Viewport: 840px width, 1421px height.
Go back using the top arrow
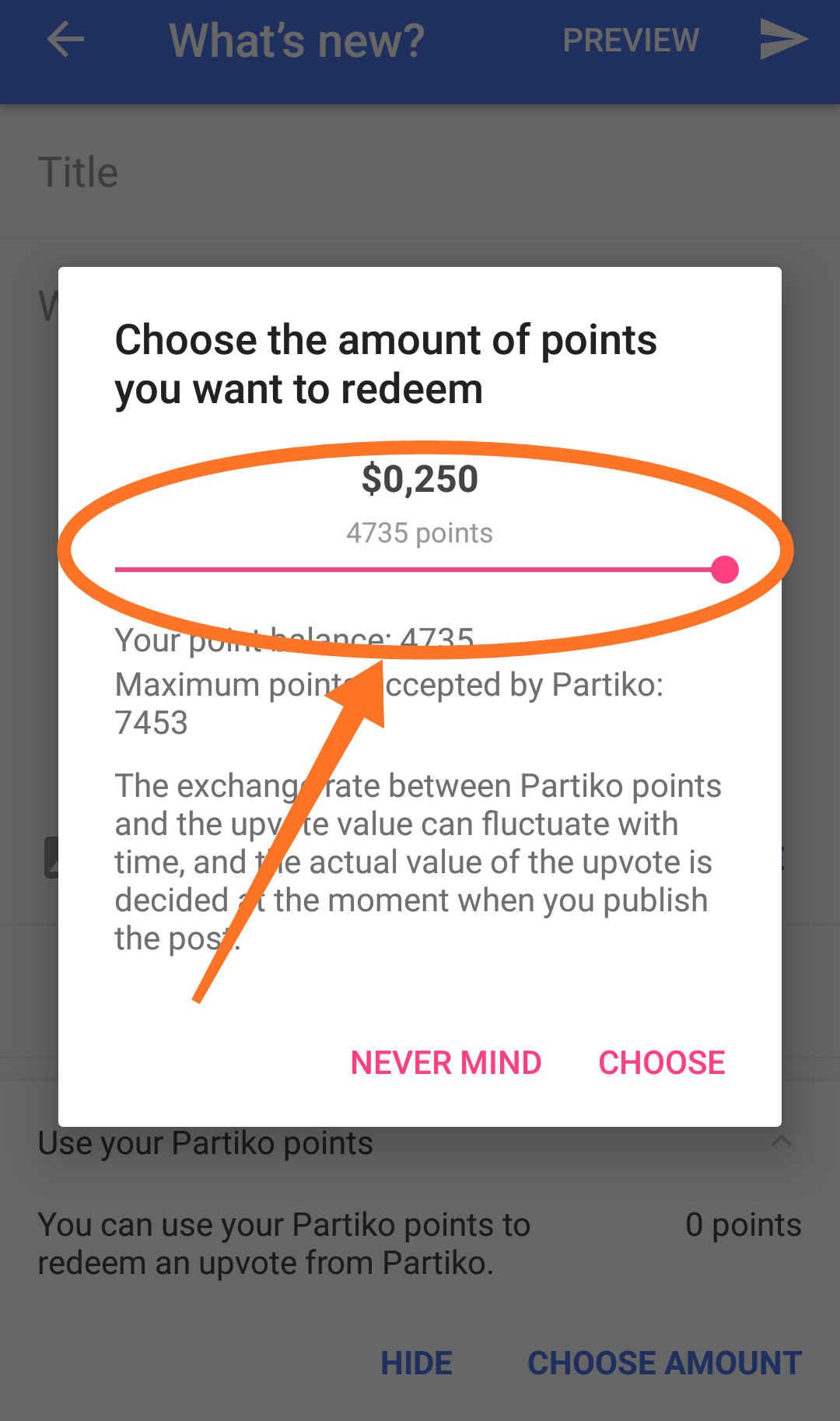coord(65,40)
